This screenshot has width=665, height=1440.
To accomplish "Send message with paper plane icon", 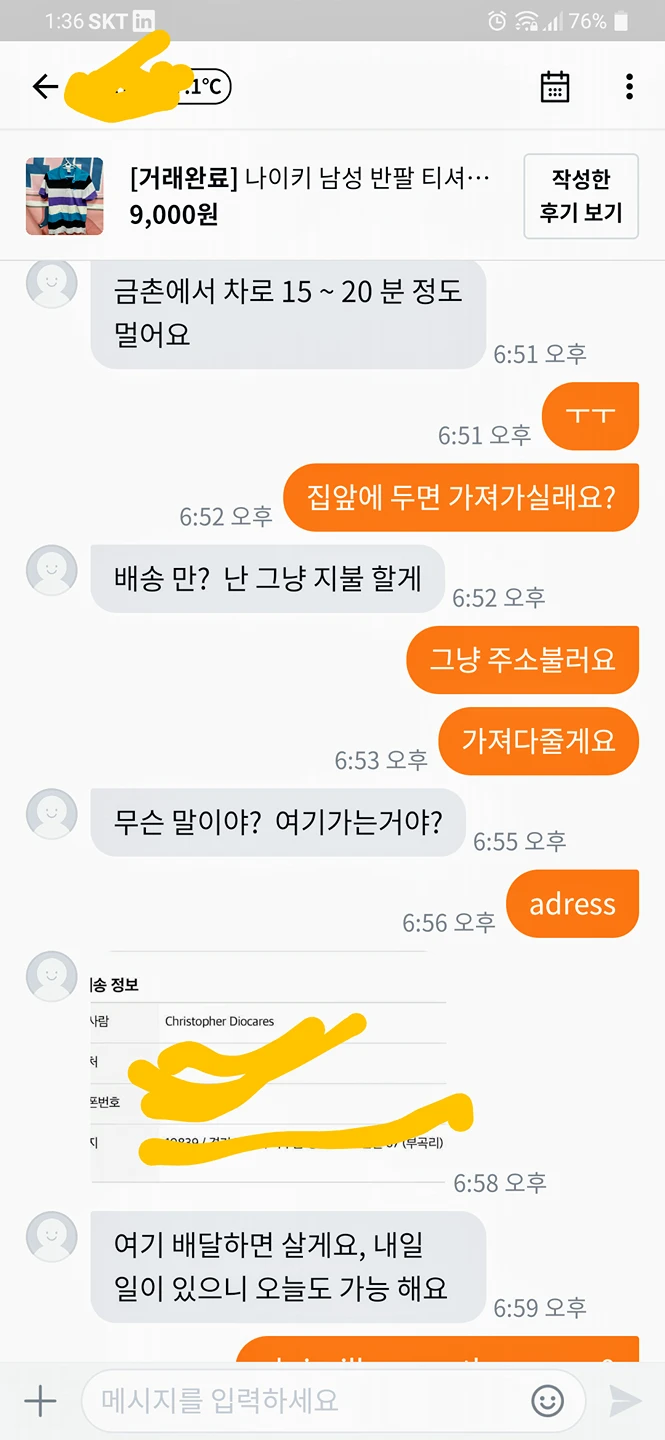I will coord(625,1401).
